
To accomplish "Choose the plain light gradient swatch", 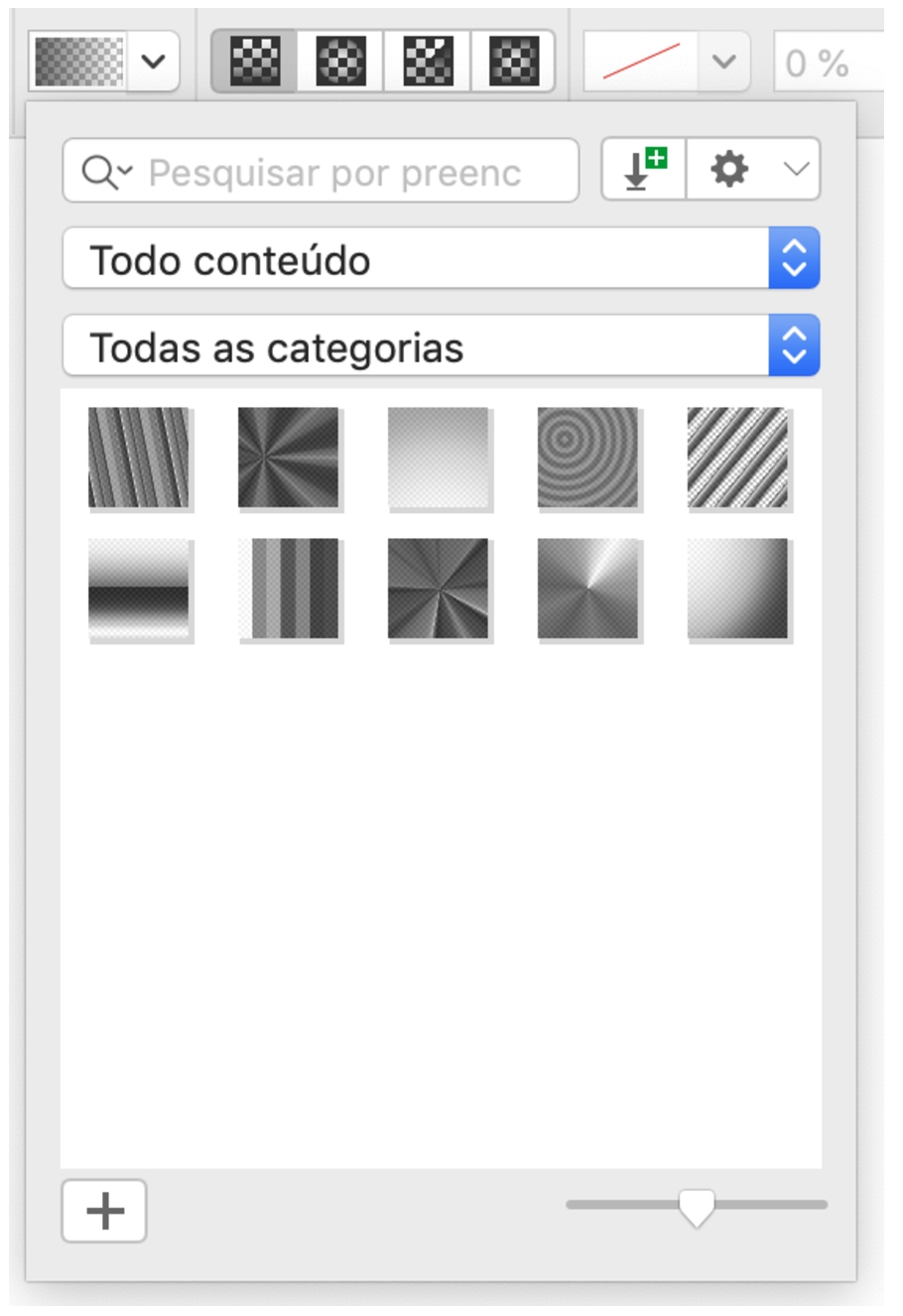I will point(438,458).
